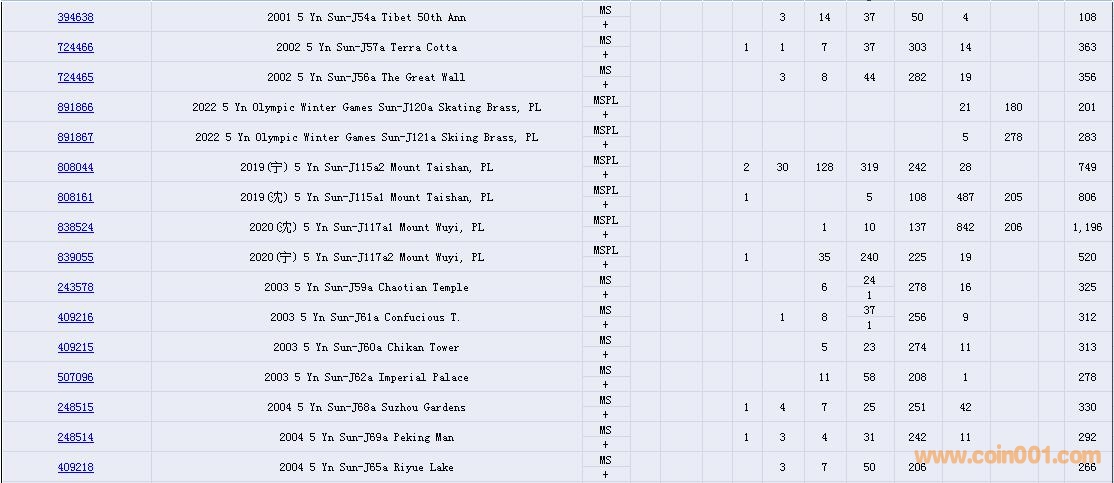
Task: Open link 838524 for Mount Wuyi J117a1
Action: (76, 227)
